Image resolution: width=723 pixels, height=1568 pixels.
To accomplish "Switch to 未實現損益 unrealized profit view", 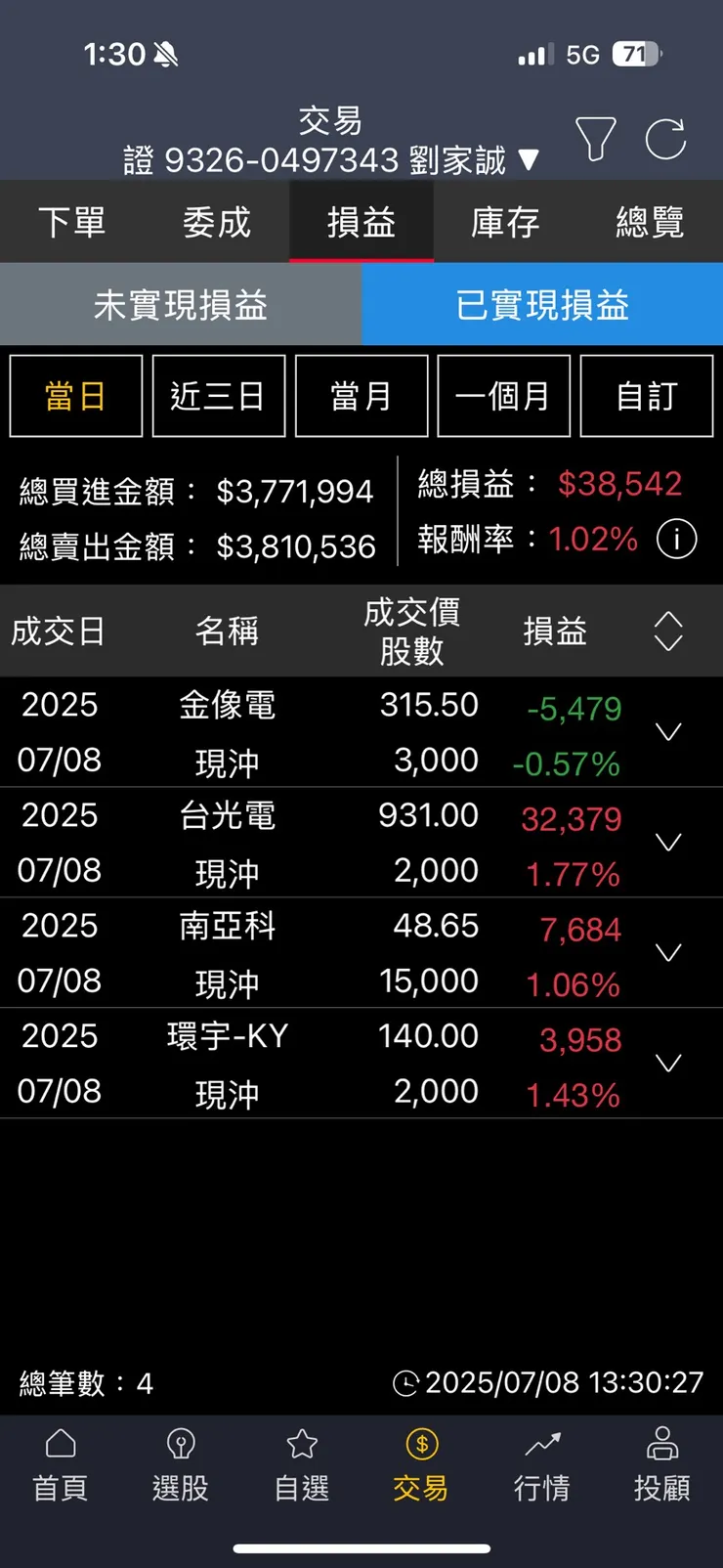I will [x=181, y=305].
